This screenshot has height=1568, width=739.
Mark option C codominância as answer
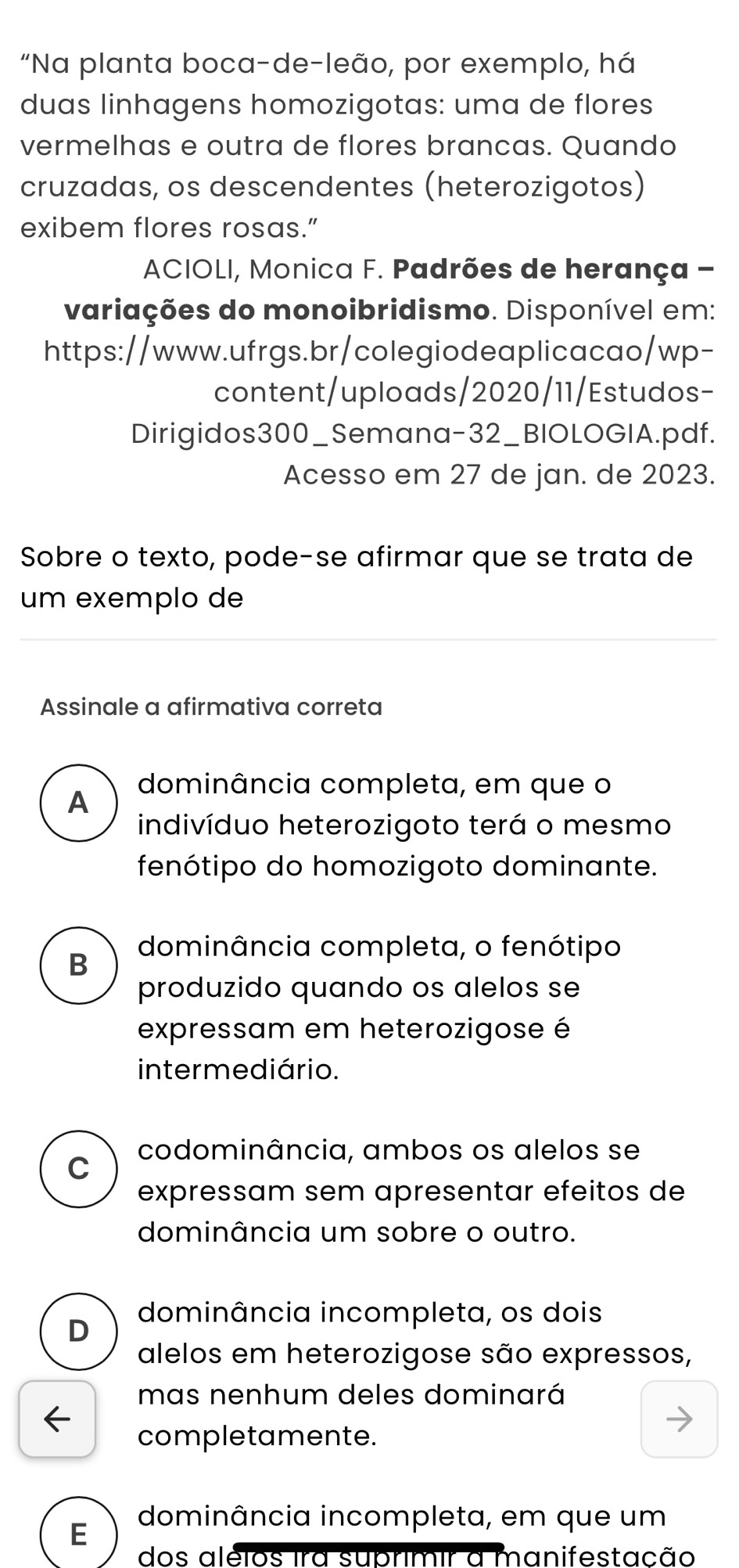point(78,1169)
